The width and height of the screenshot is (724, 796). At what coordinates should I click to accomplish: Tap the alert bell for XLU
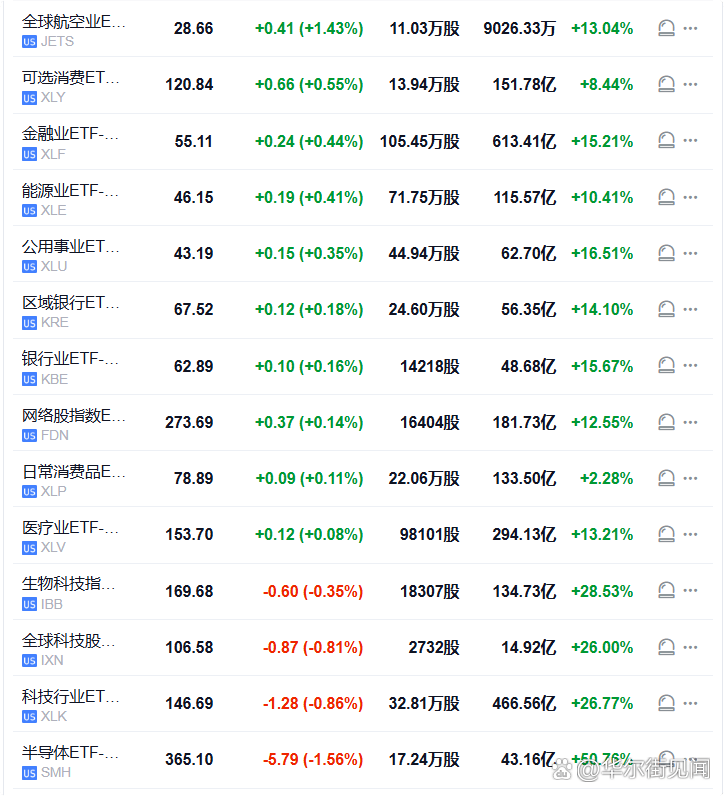pos(667,254)
